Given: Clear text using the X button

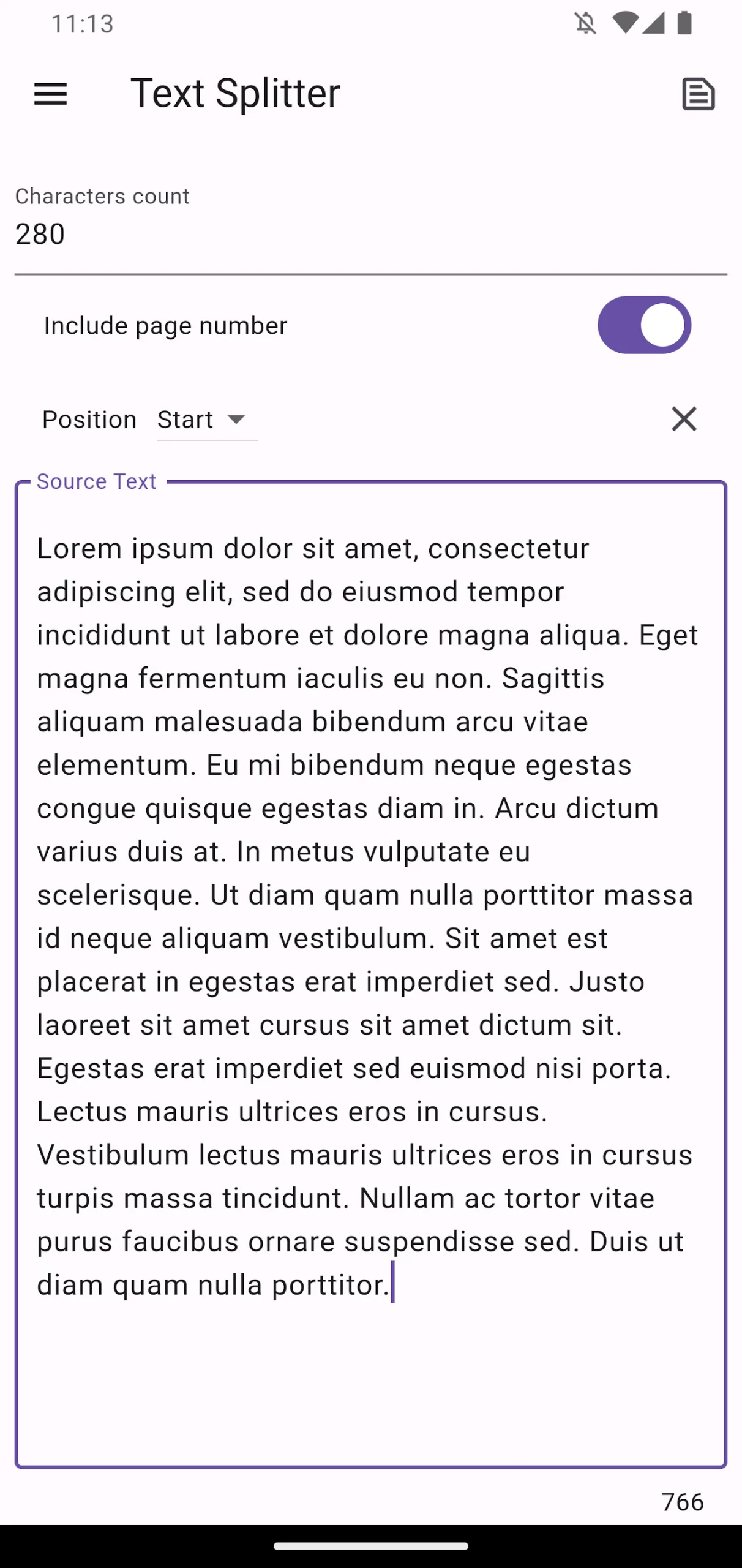Looking at the screenshot, I should [684, 420].
